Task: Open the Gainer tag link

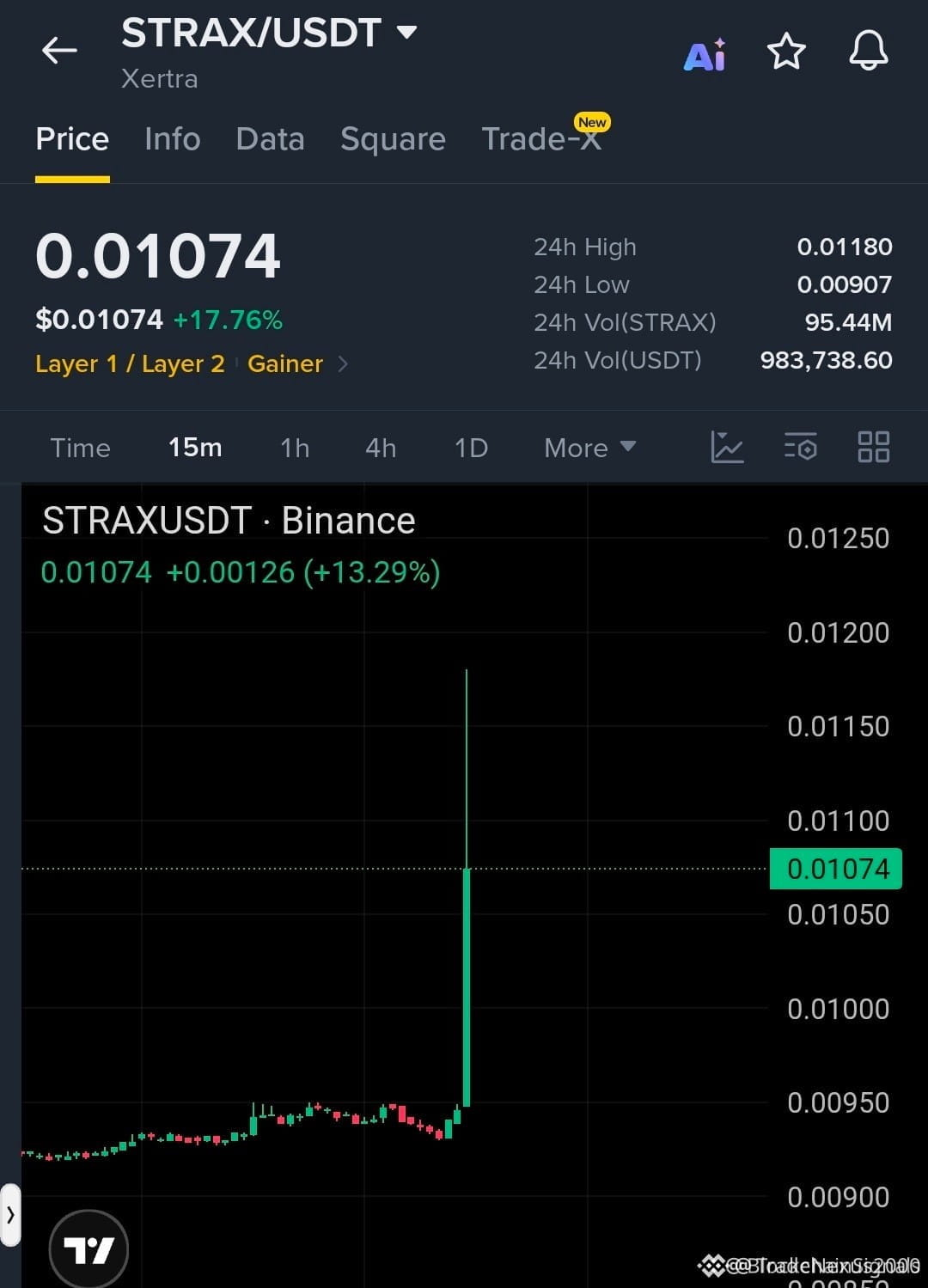Action: coord(285,363)
